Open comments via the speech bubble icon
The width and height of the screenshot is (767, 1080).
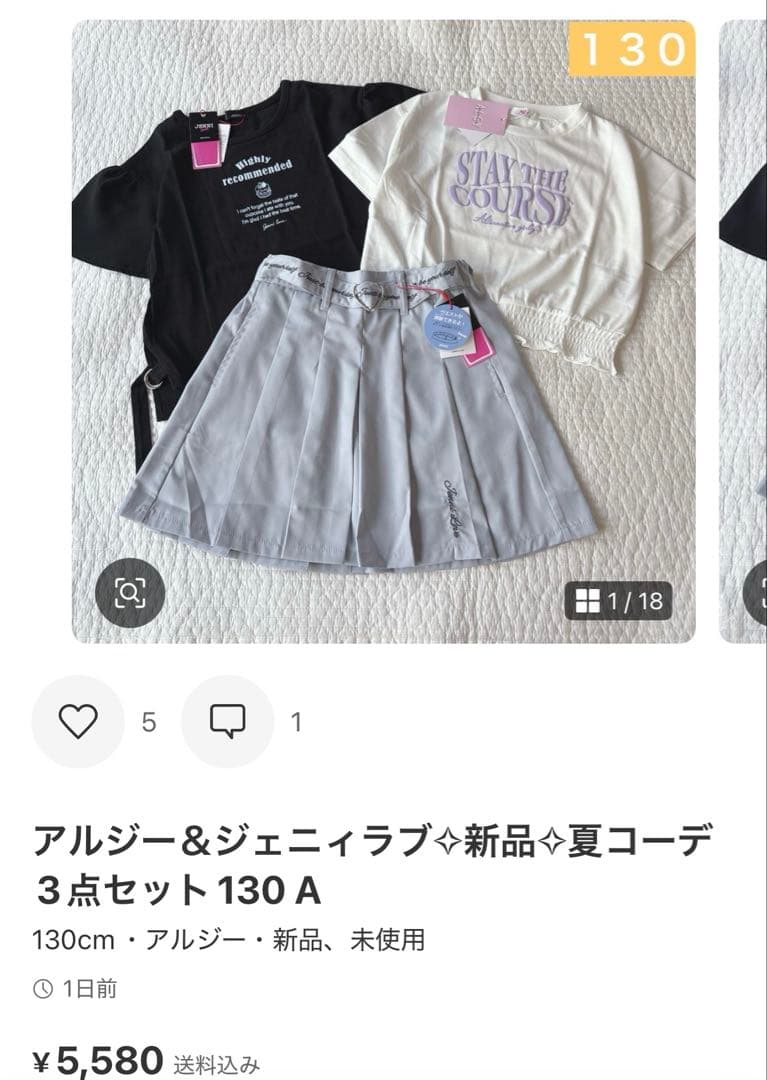pyautogui.click(x=230, y=718)
